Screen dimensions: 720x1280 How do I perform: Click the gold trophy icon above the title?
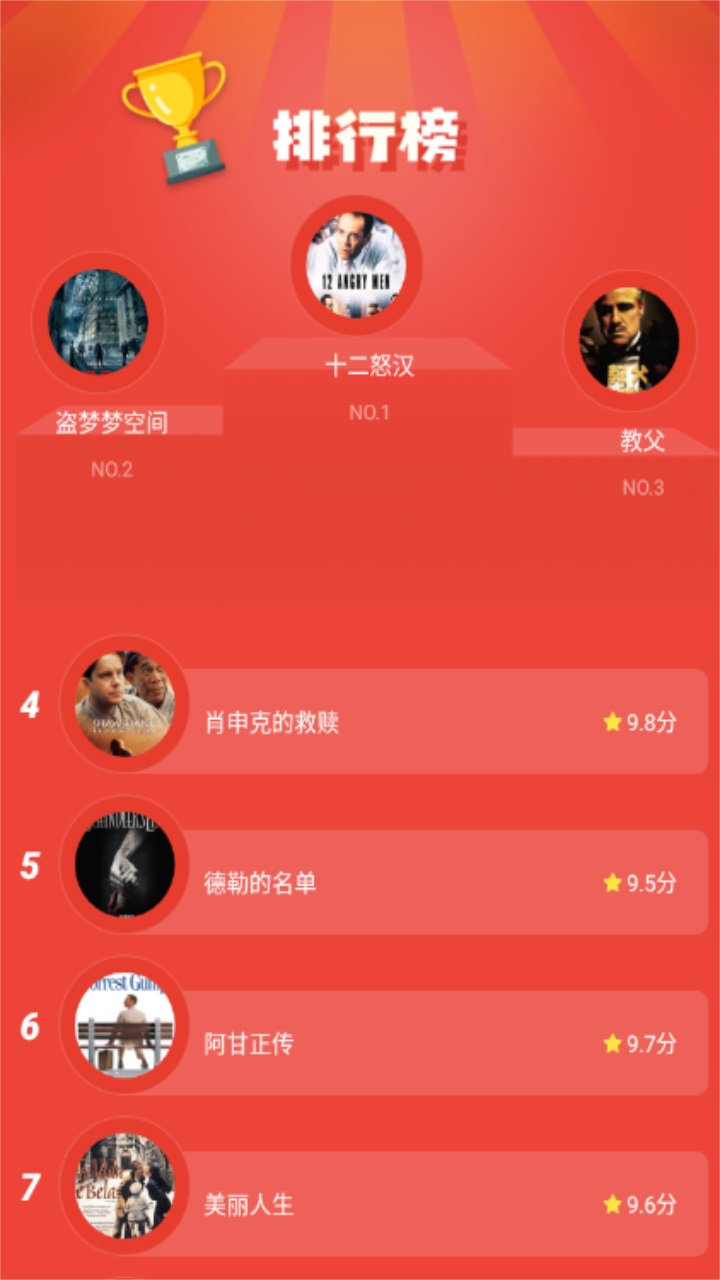tap(175, 110)
